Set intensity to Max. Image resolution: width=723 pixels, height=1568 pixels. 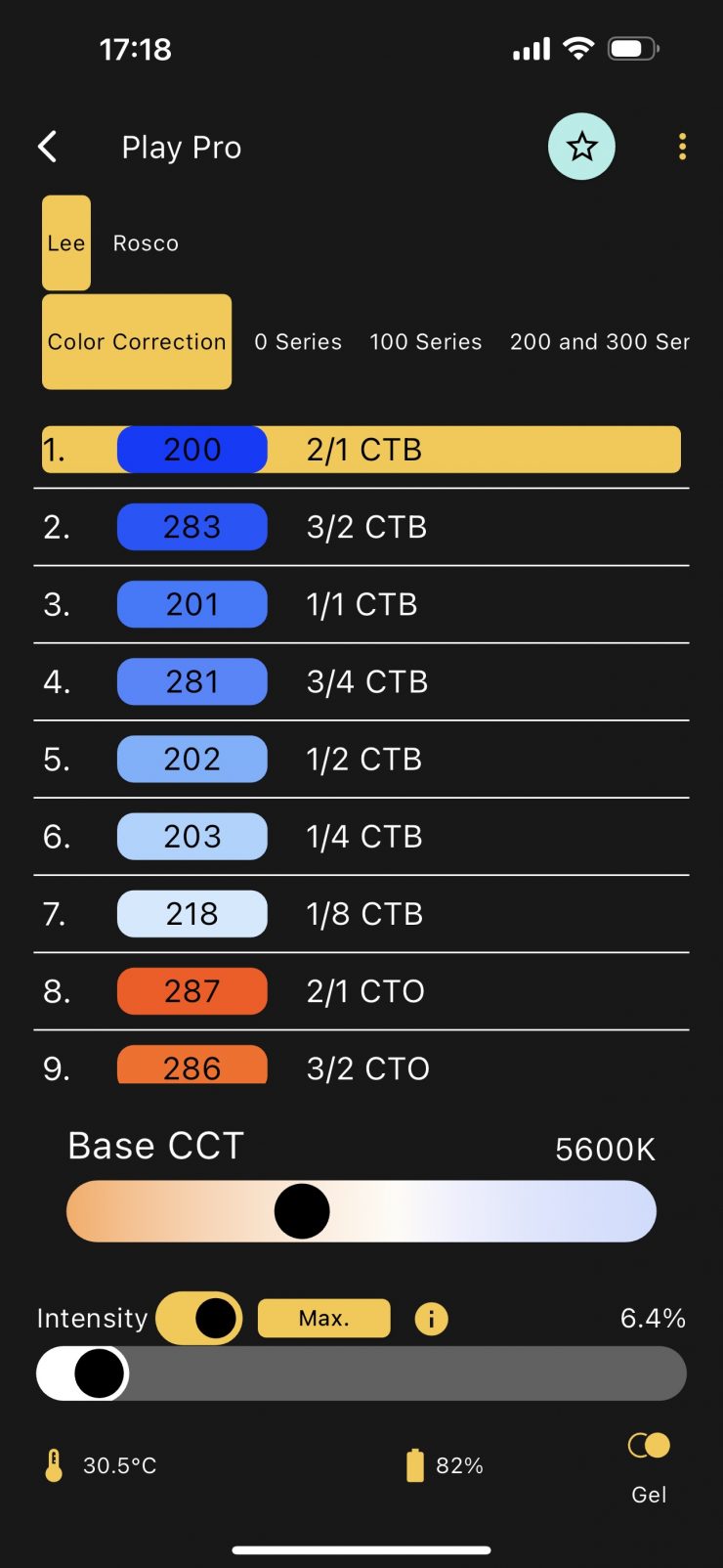(x=323, y=1319)
